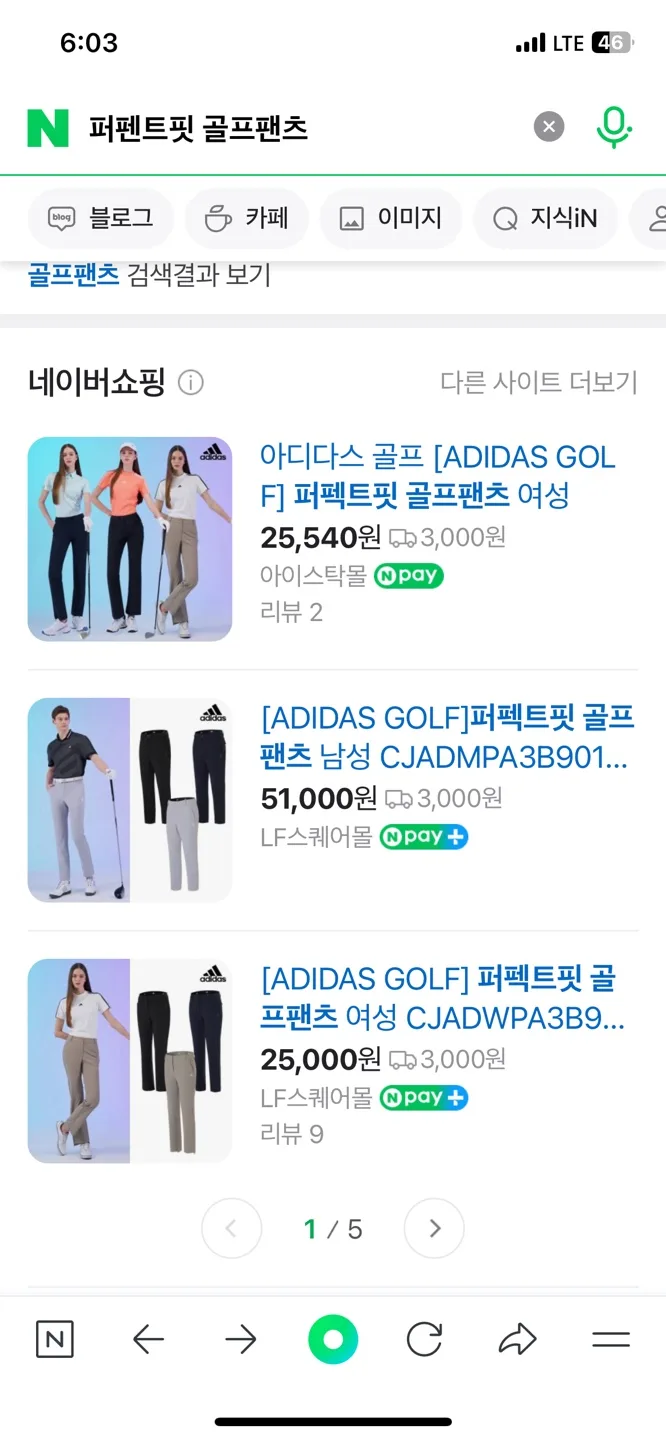Share this search page
The width and height of the screenshot is (666, 1440).
click(517, 1340)
